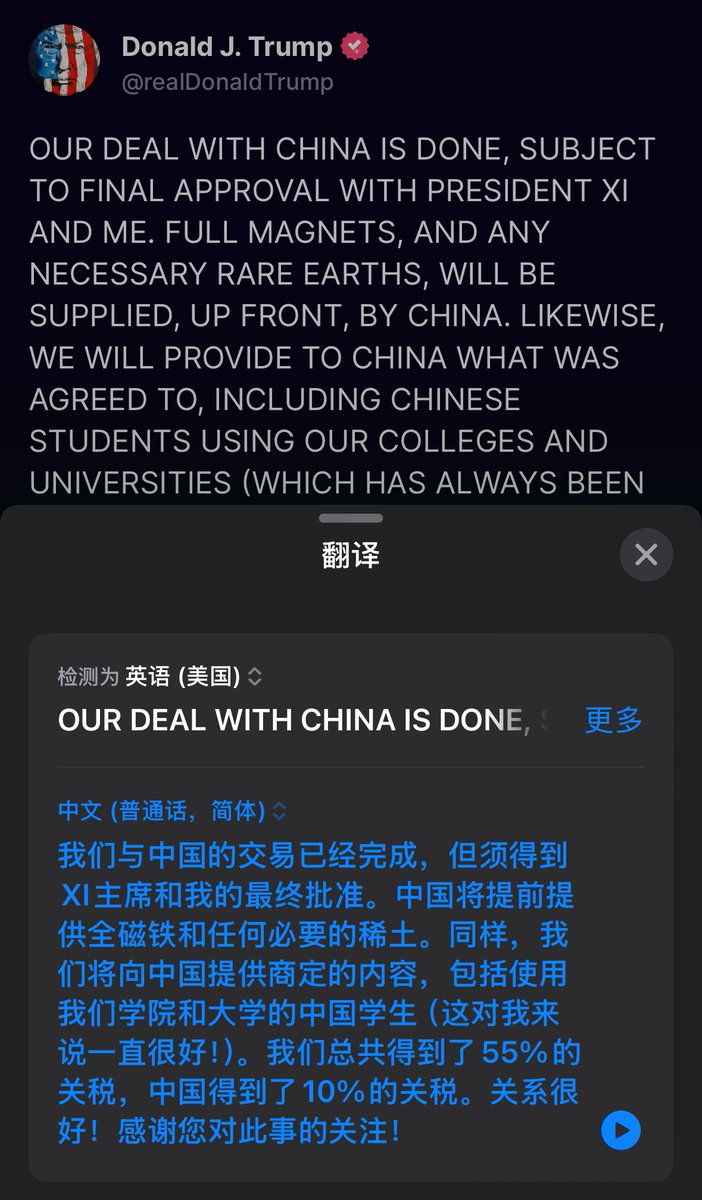Open the @realDonaldTrump profile handle

pyautogui.click(x=227, y=82)
